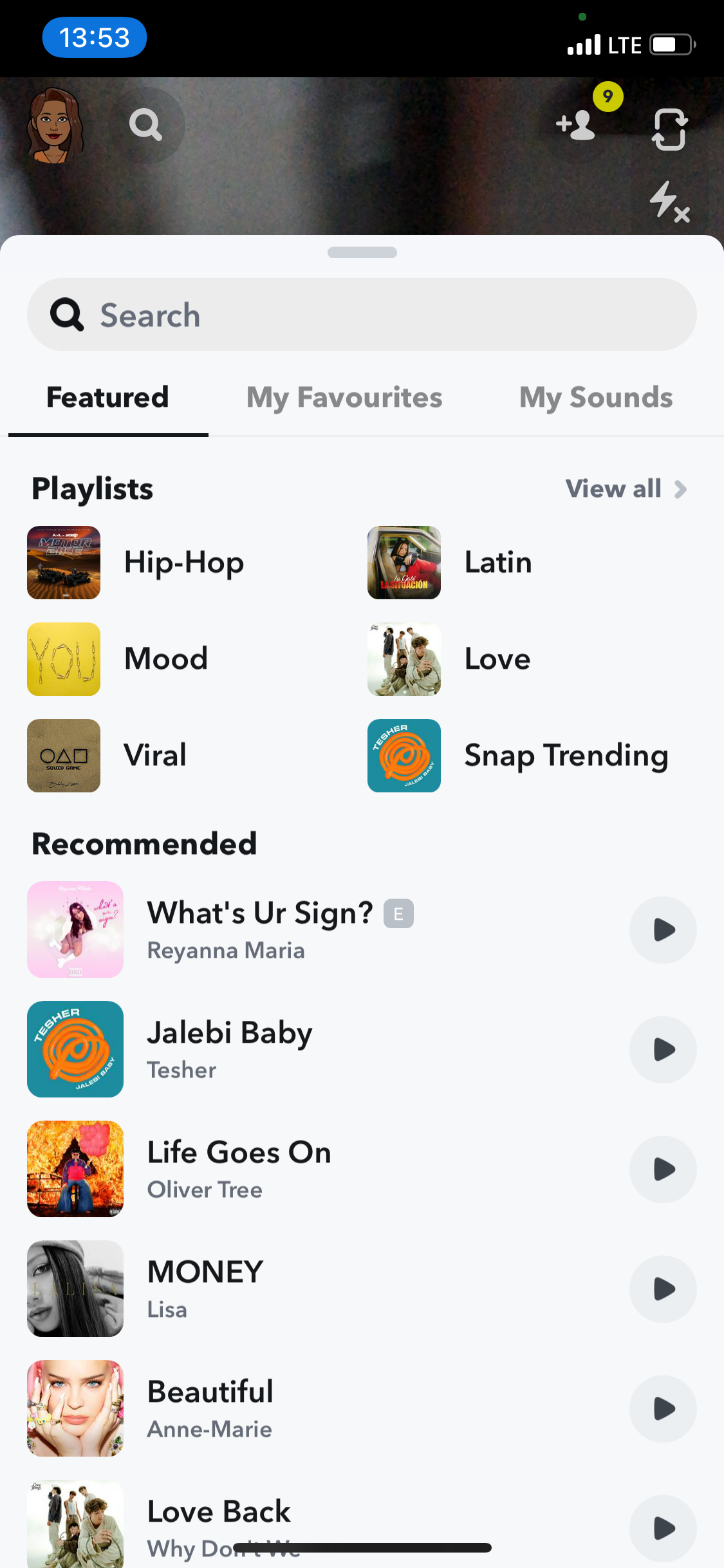This screenshot has height=1568, width=724.
Task: Expand the explicit badge on What's Ur Sign?
Action: pos(398,913)
